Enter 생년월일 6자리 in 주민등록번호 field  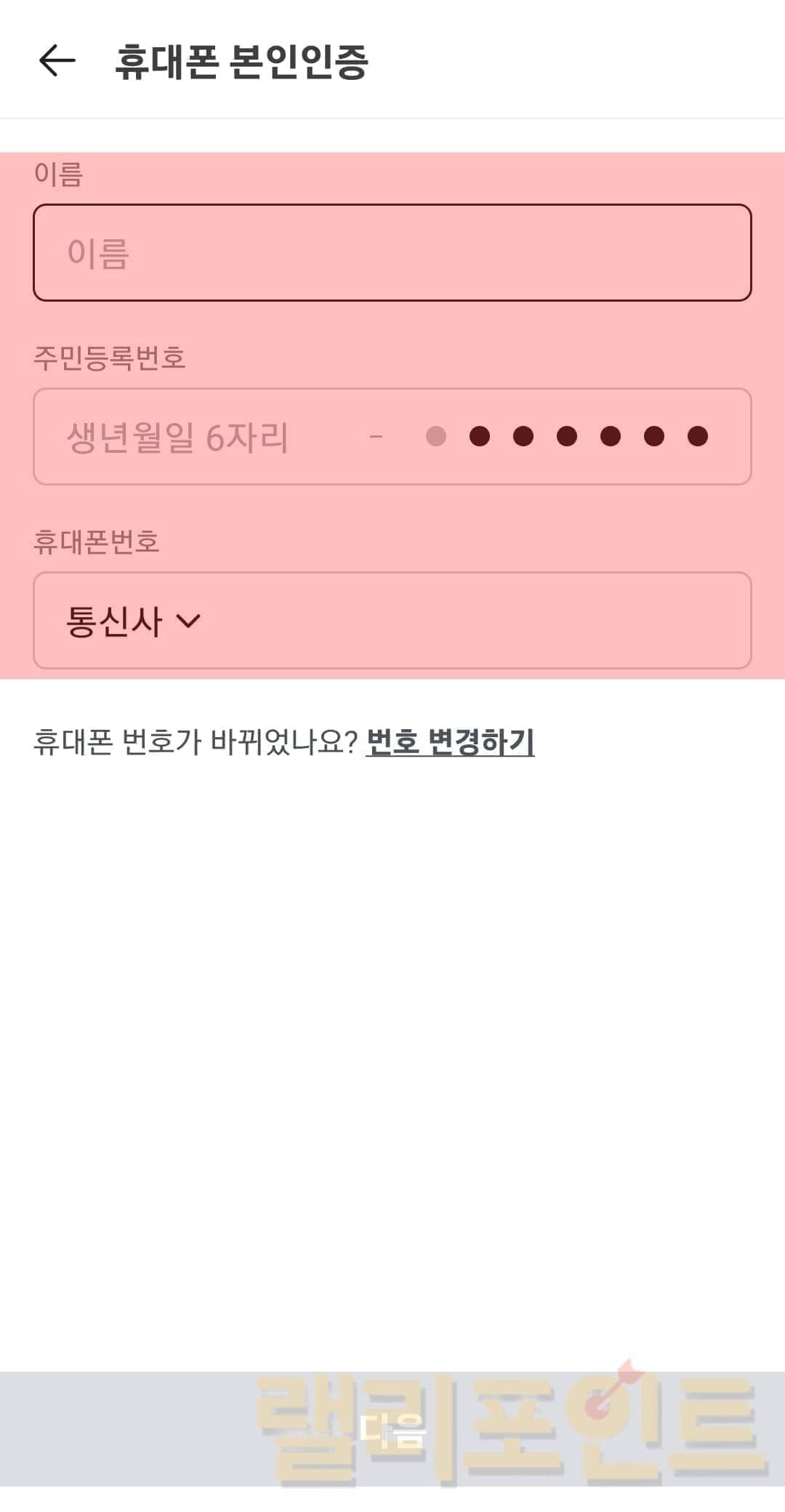(x=196, y=437)
